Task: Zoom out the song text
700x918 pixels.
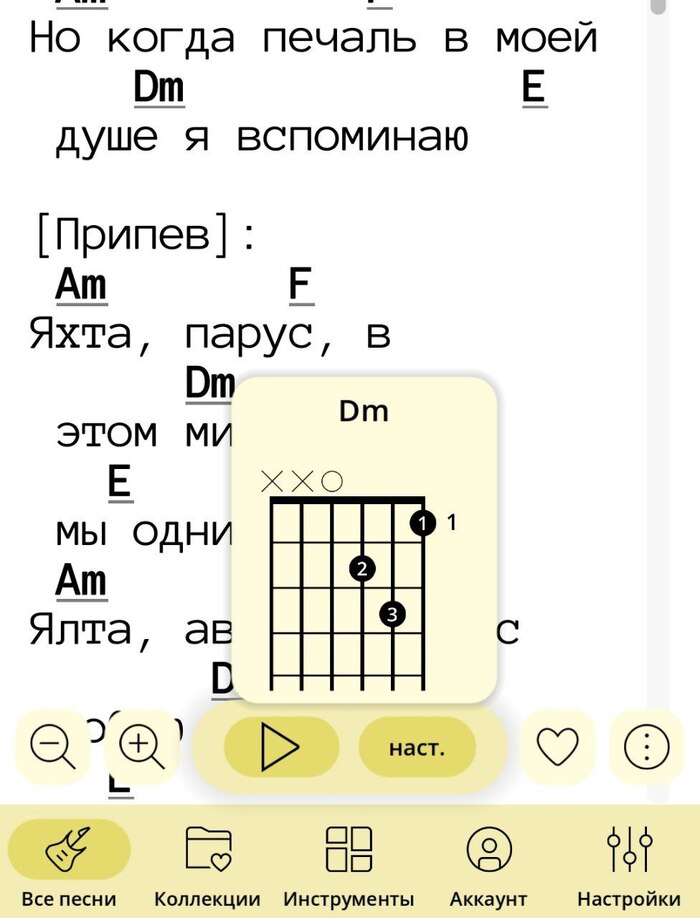Action: (52, 746)
